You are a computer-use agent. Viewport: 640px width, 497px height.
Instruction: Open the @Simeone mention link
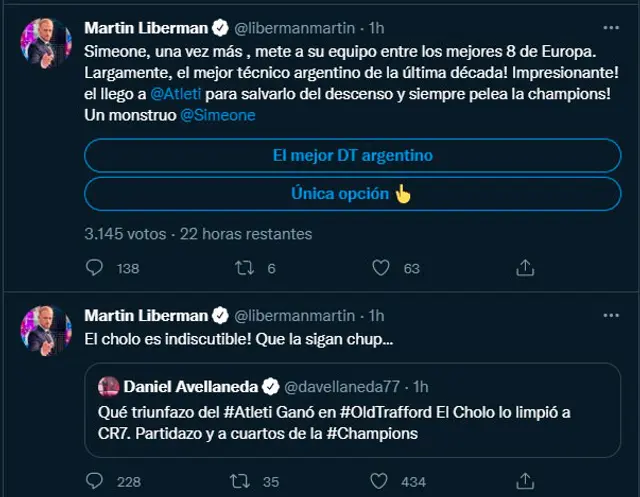coord(217,116)
